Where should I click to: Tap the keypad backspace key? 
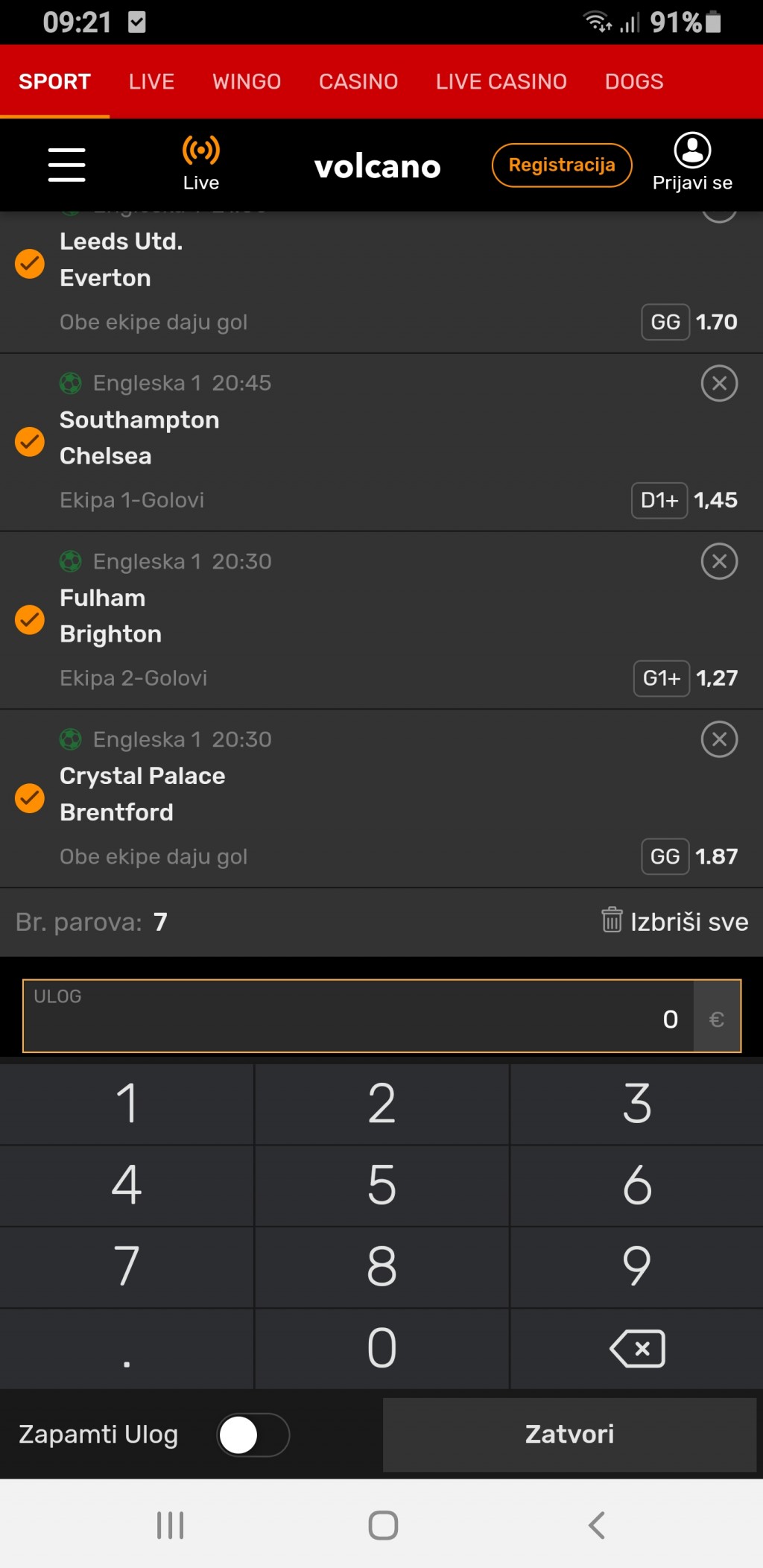point(637,1348)
